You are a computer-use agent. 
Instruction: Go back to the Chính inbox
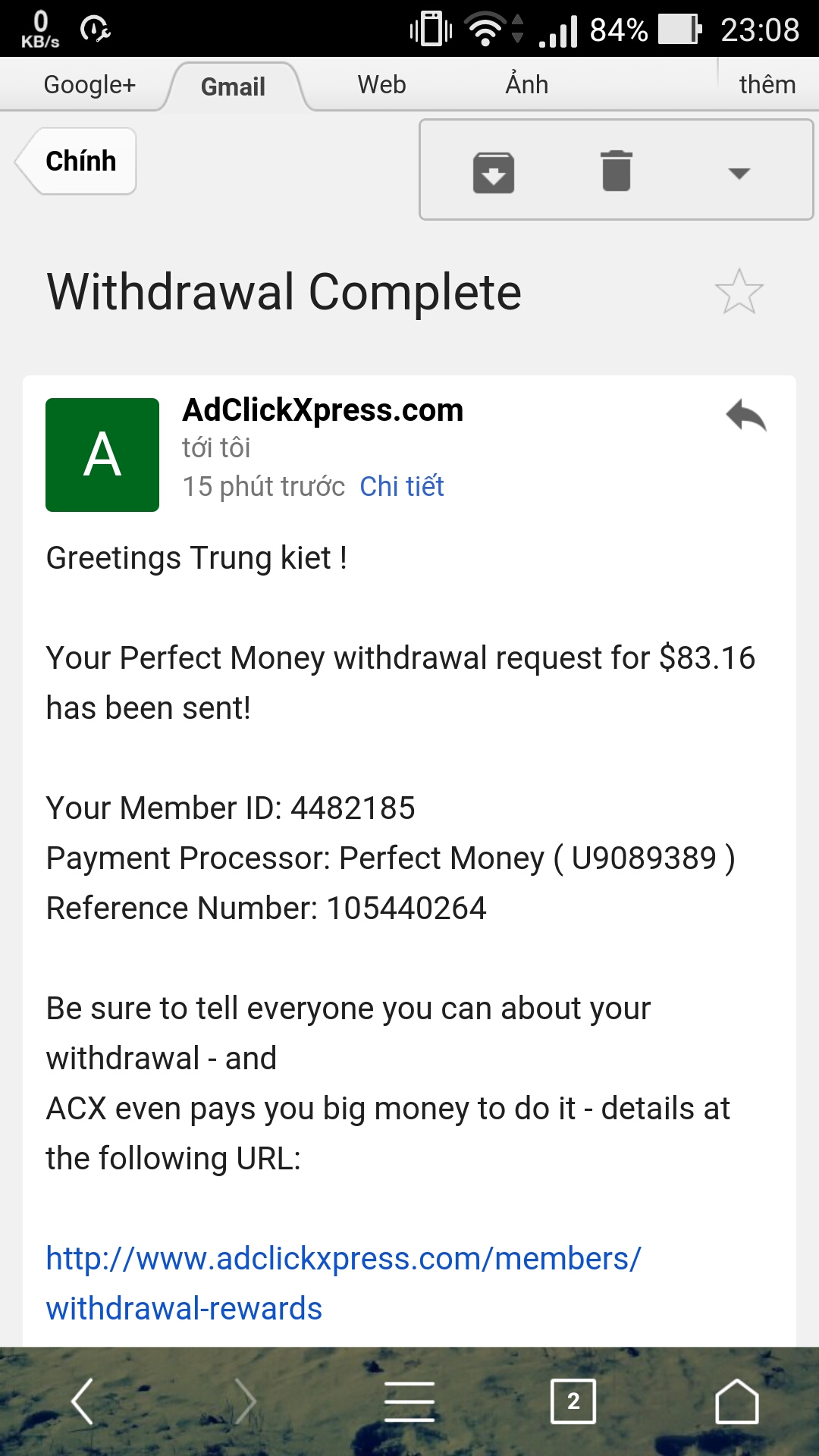click(x=78, y=162)
